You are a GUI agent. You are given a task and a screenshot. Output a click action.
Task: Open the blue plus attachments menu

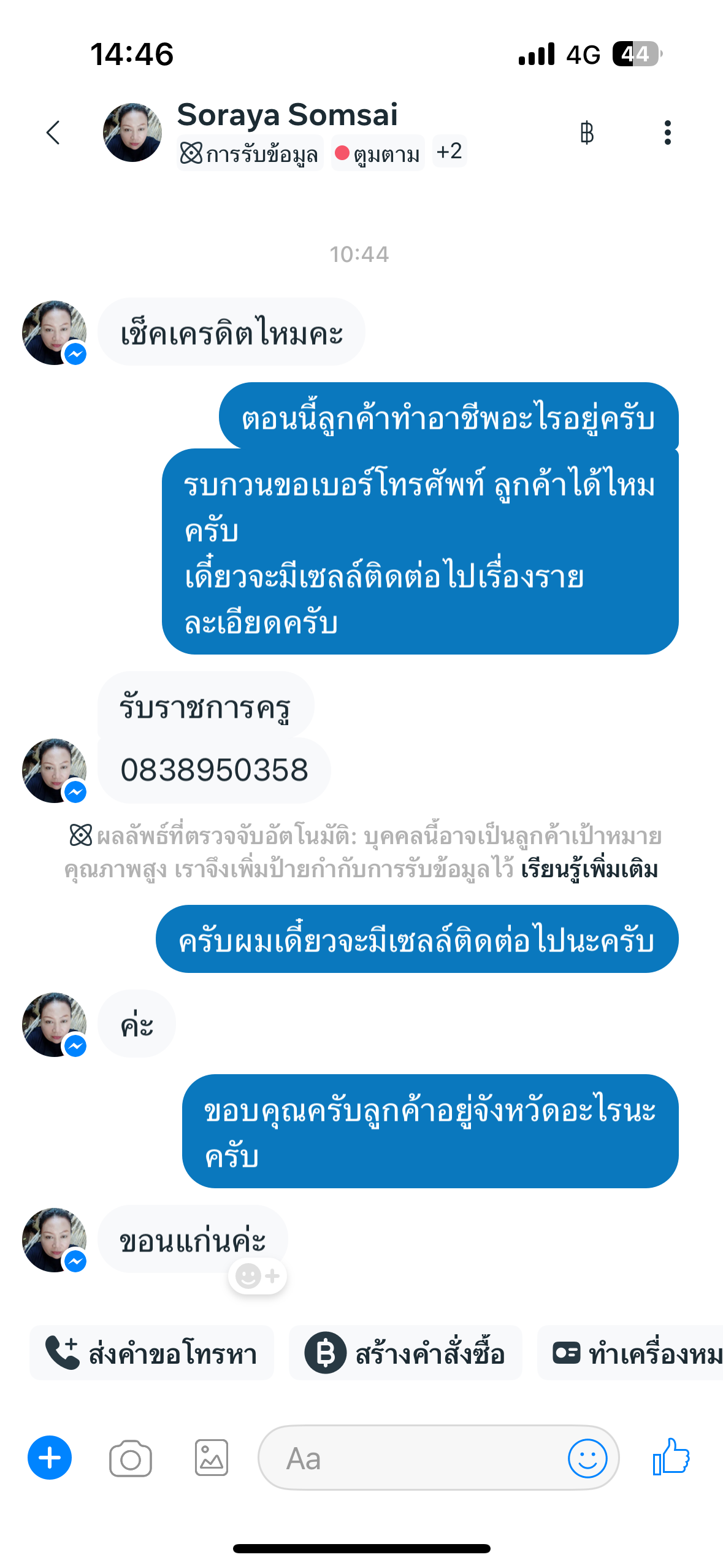coord(50,1458)
